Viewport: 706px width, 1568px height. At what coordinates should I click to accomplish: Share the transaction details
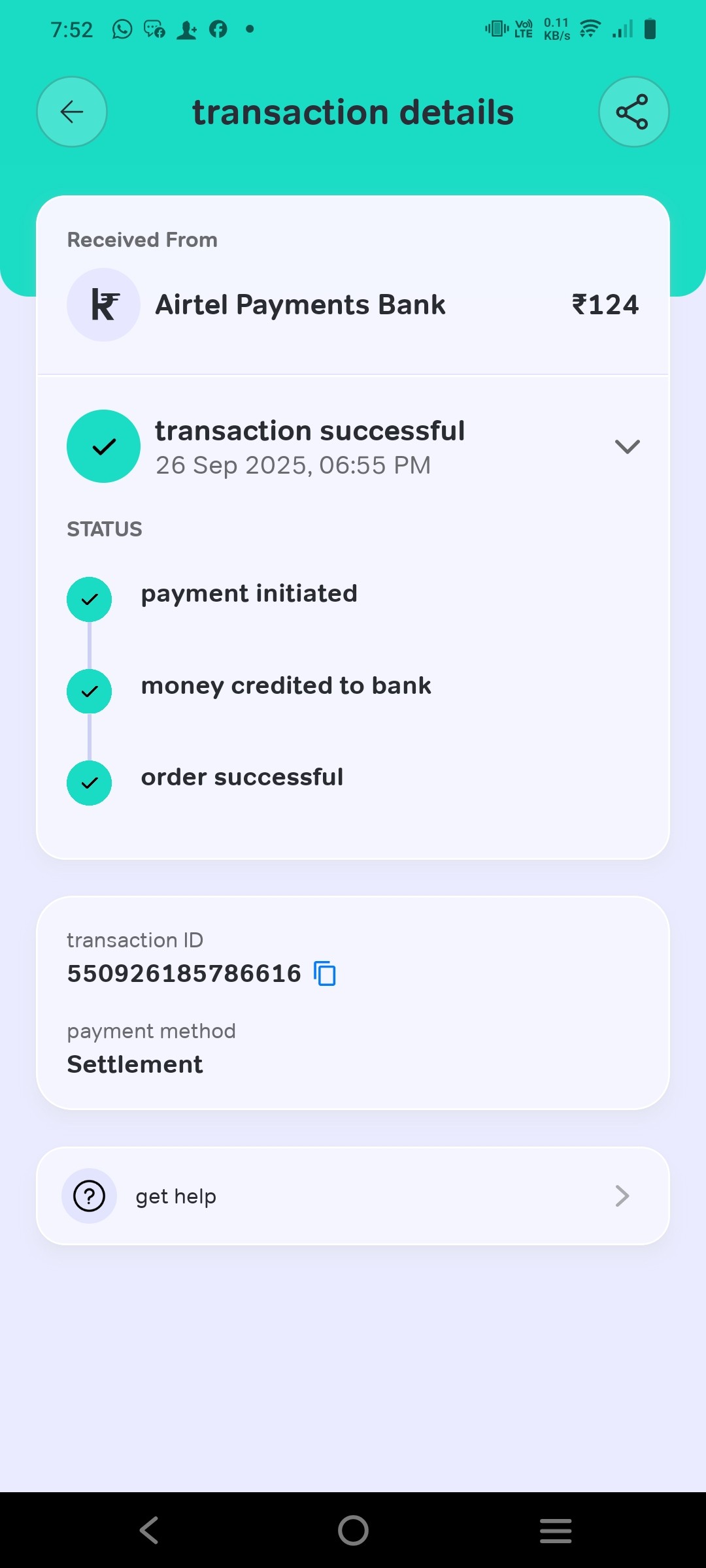point(633,112)
